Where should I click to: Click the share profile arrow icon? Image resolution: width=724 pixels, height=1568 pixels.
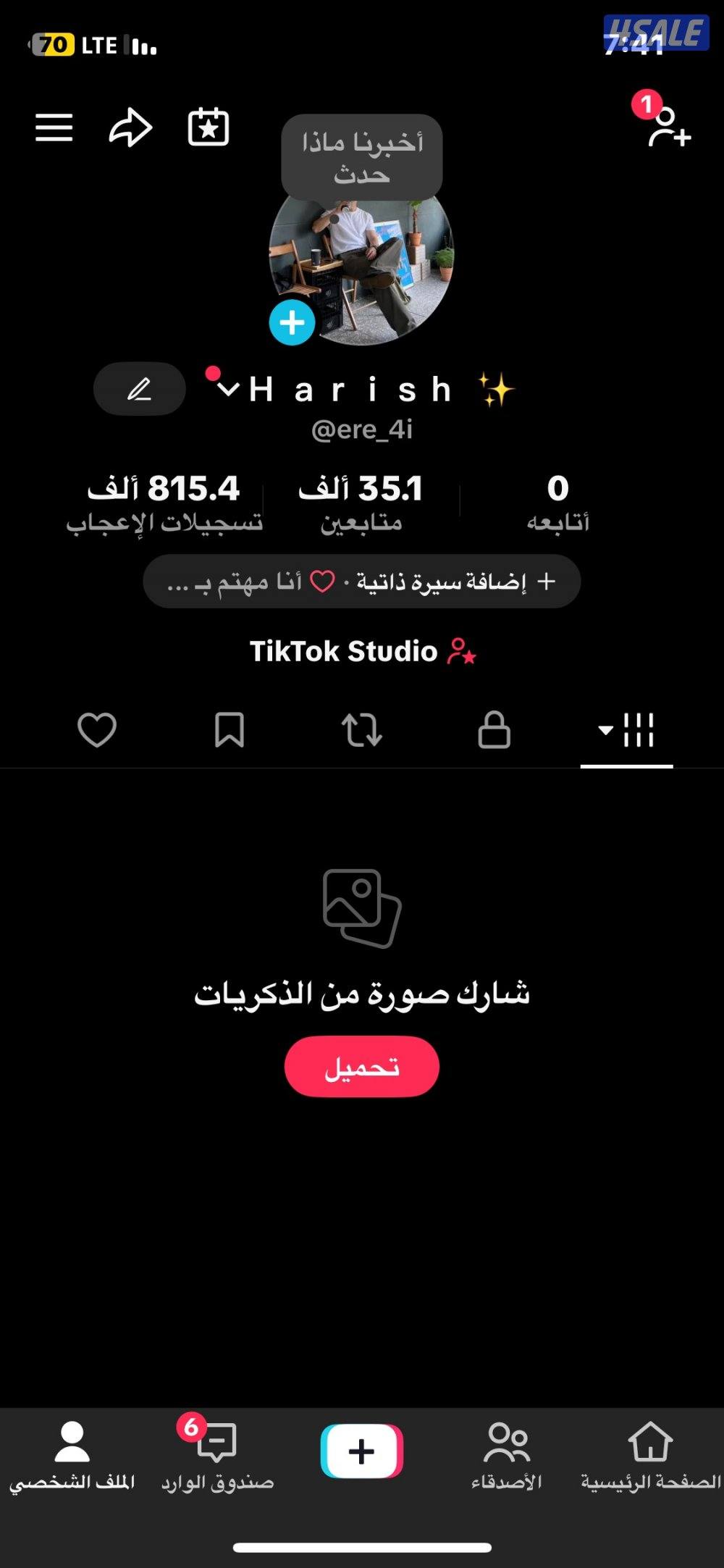(129, 129)
